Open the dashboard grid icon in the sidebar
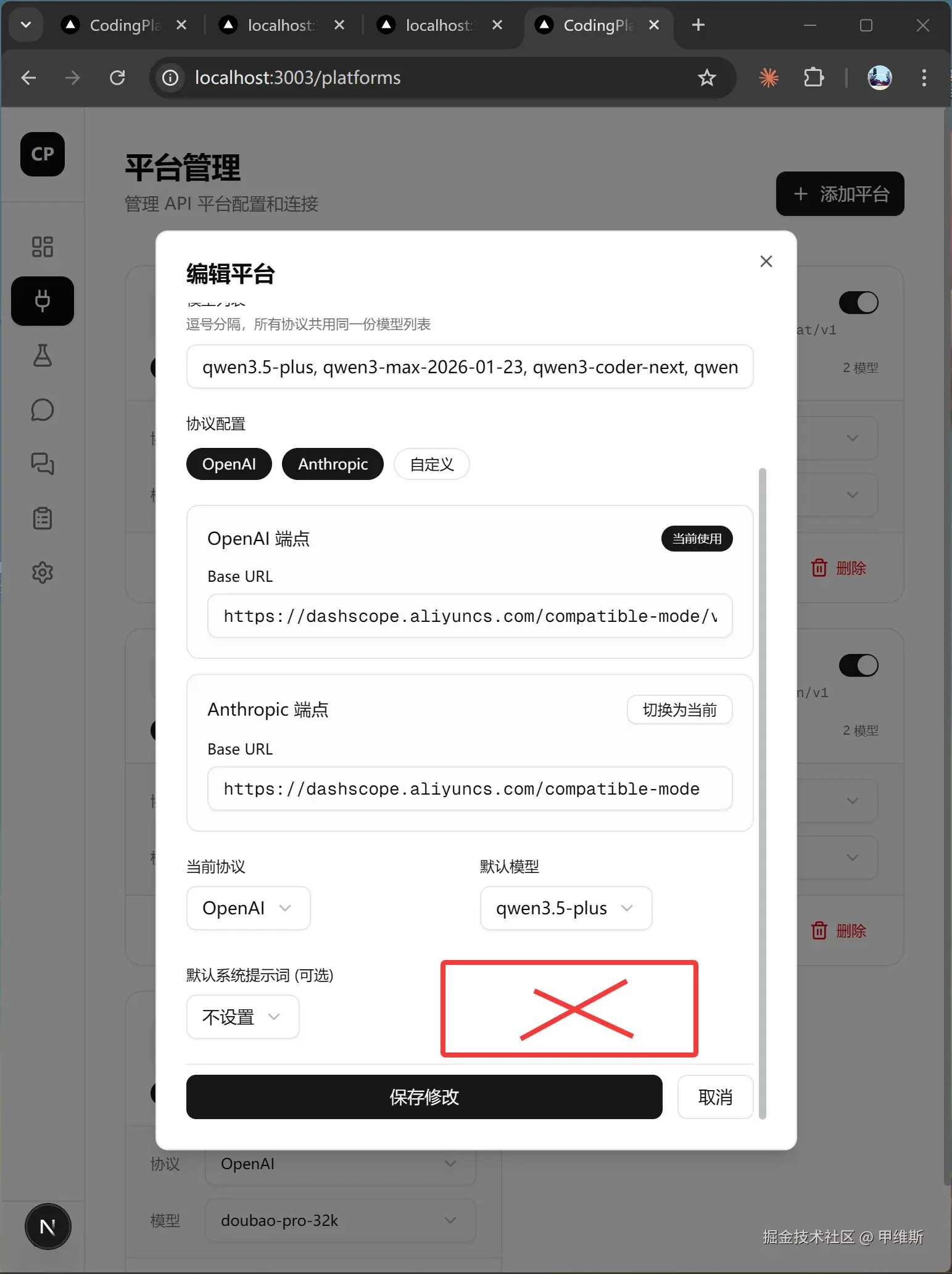Viewport: 952px width, 1274px height. [43, 247]
